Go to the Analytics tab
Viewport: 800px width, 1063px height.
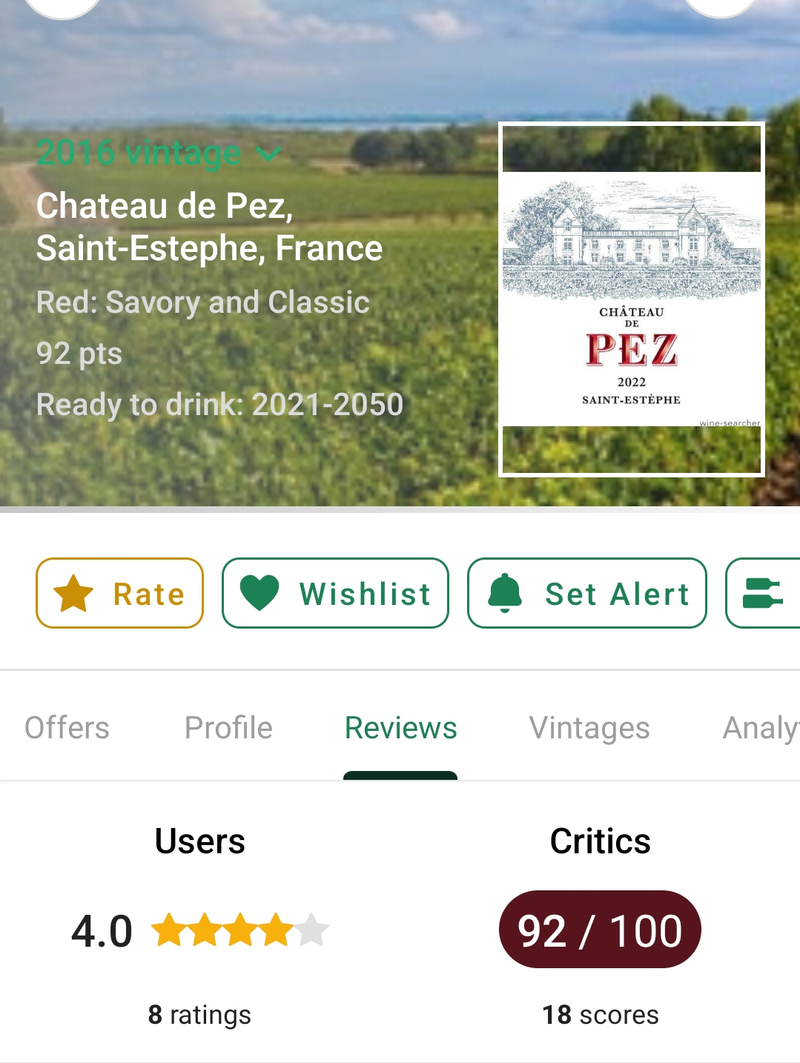[760, 727]
